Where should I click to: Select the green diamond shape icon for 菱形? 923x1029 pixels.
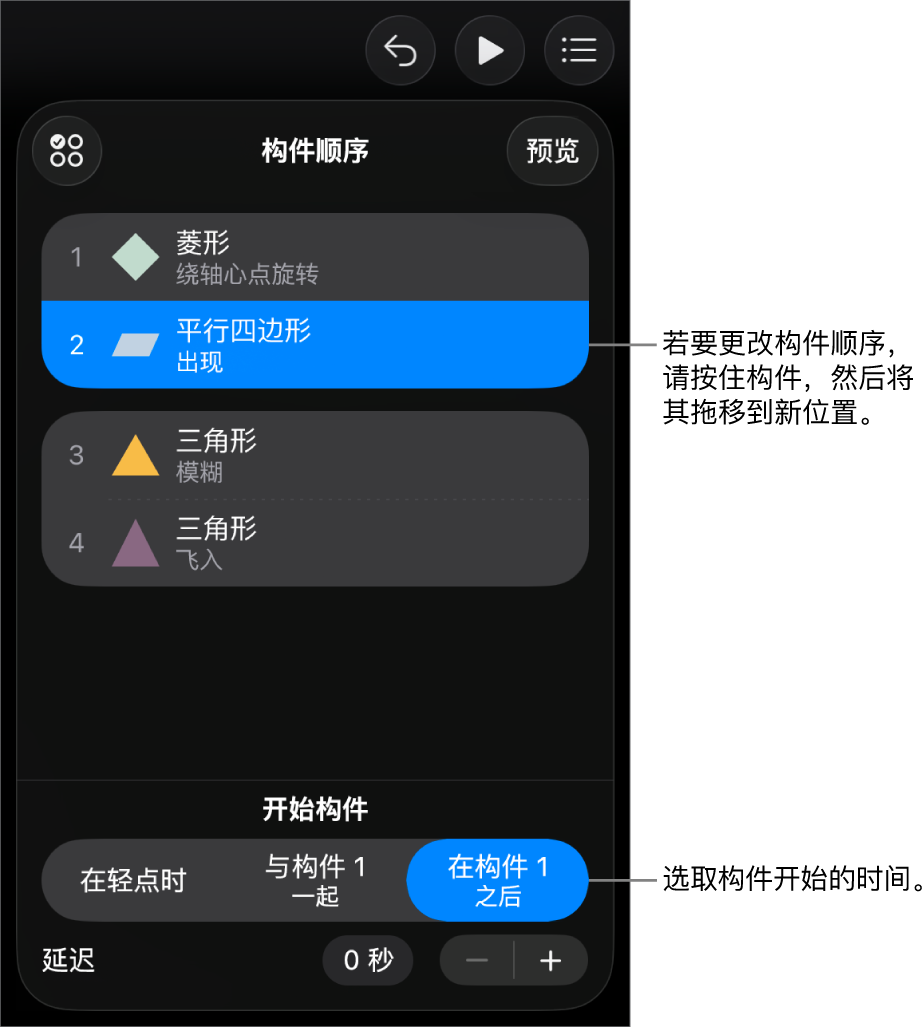pyautogui.click(x=135, y=256)
